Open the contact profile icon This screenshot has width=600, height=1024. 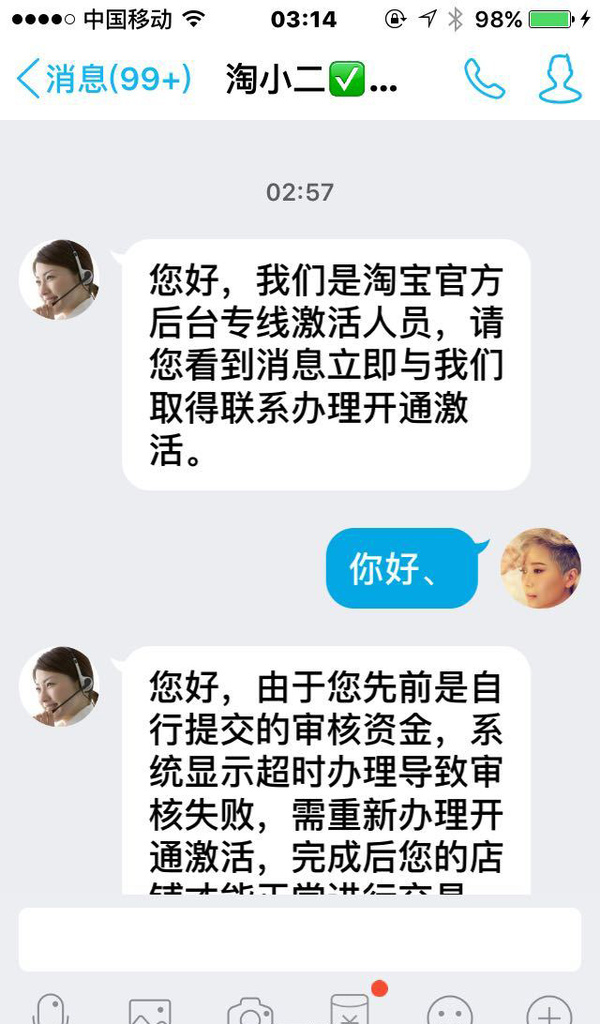coord(560,79)
